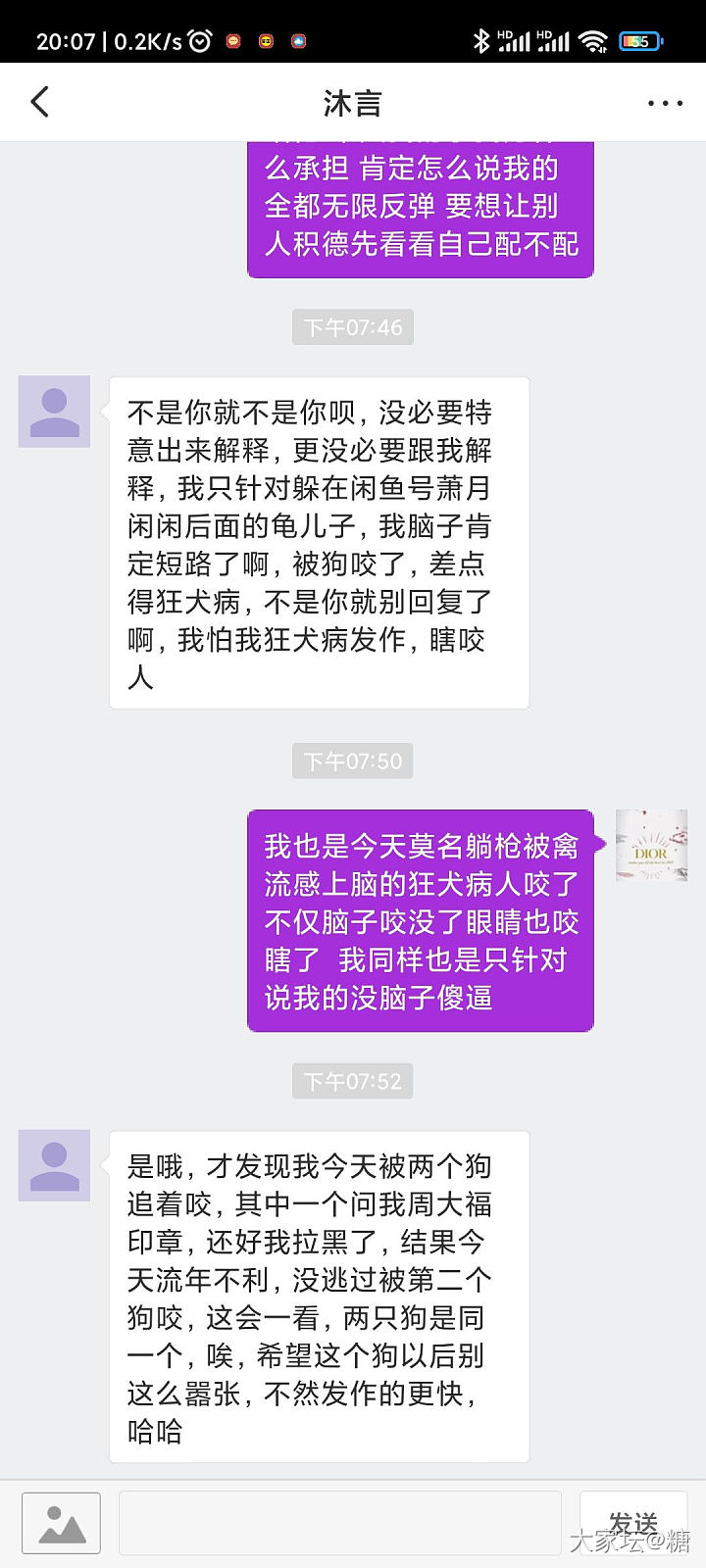Screen dimensions: 706x1568
Task: Attach a picture to the message
Action: click(x=61, y=1523)
